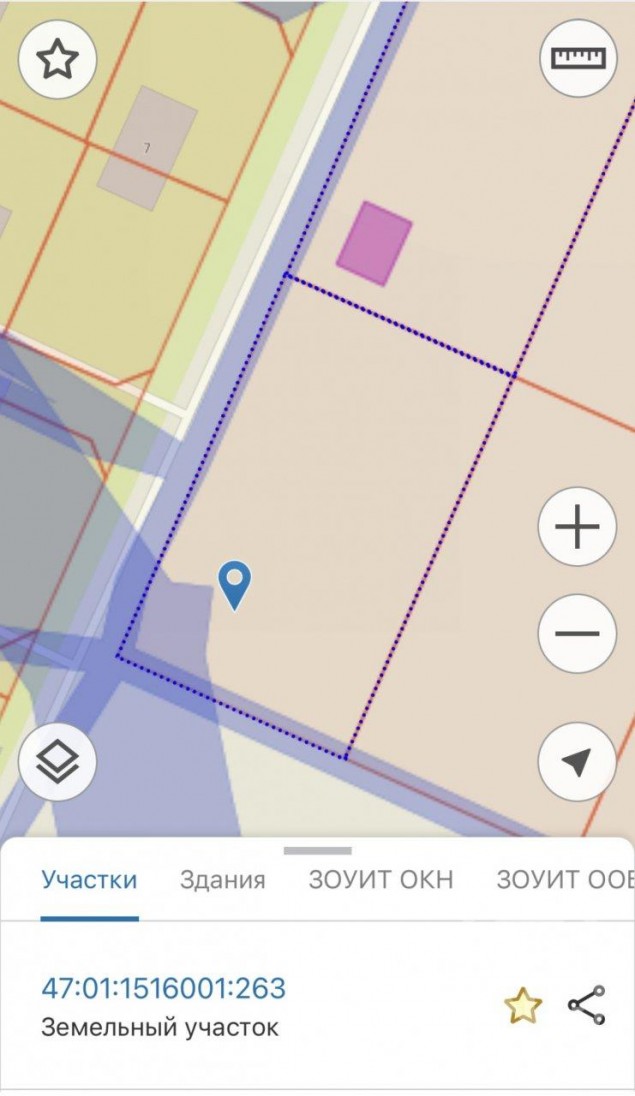Screen dimensions: 635x1096
Task: Switch to the Здания tab
Action: [x=222, y=880]
